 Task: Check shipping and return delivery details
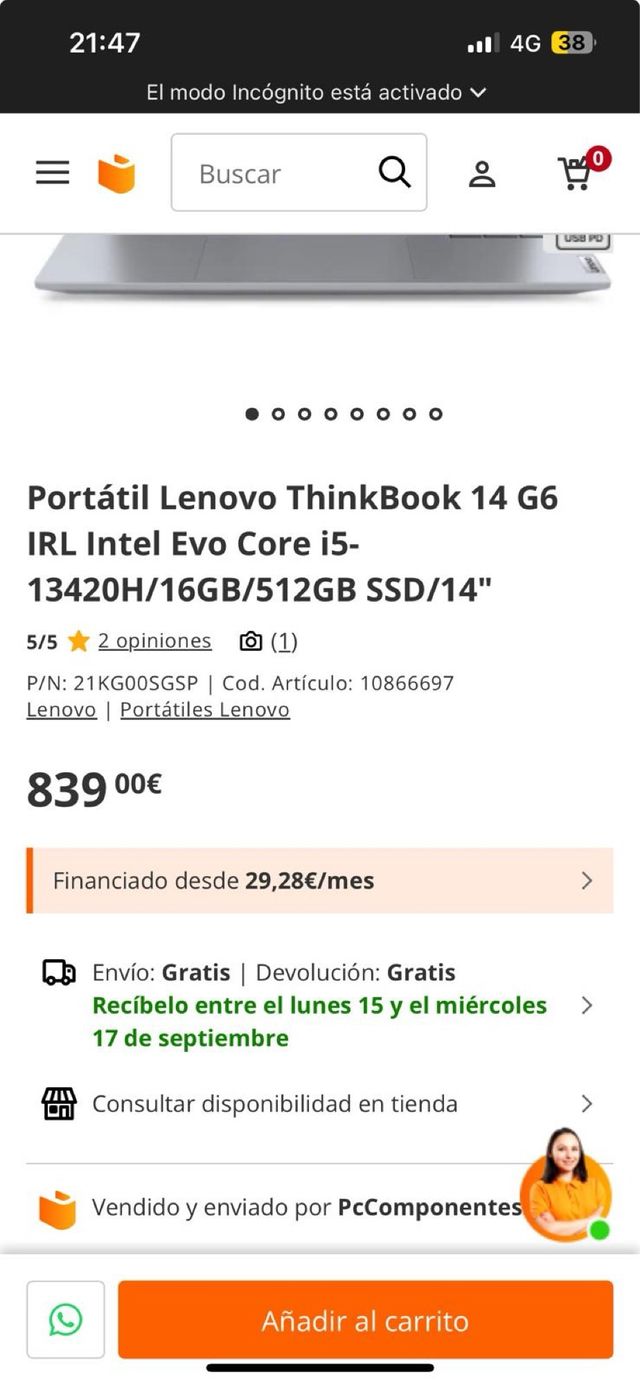click(x=320, y=1005)
